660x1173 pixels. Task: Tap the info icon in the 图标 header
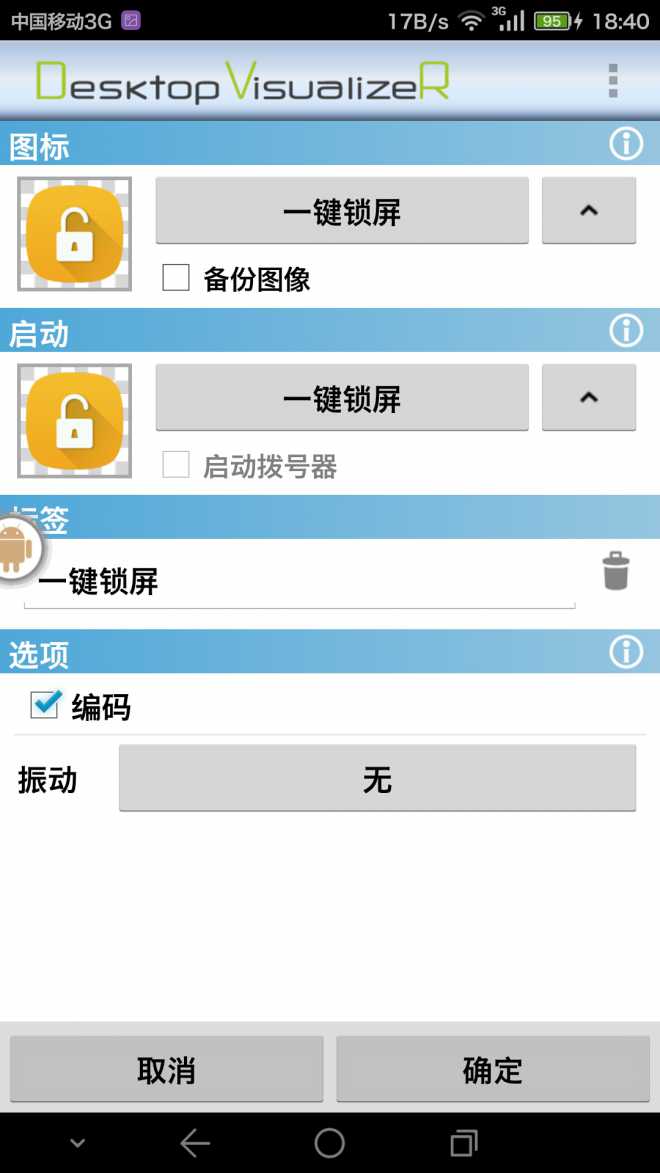tap(626, 144)
